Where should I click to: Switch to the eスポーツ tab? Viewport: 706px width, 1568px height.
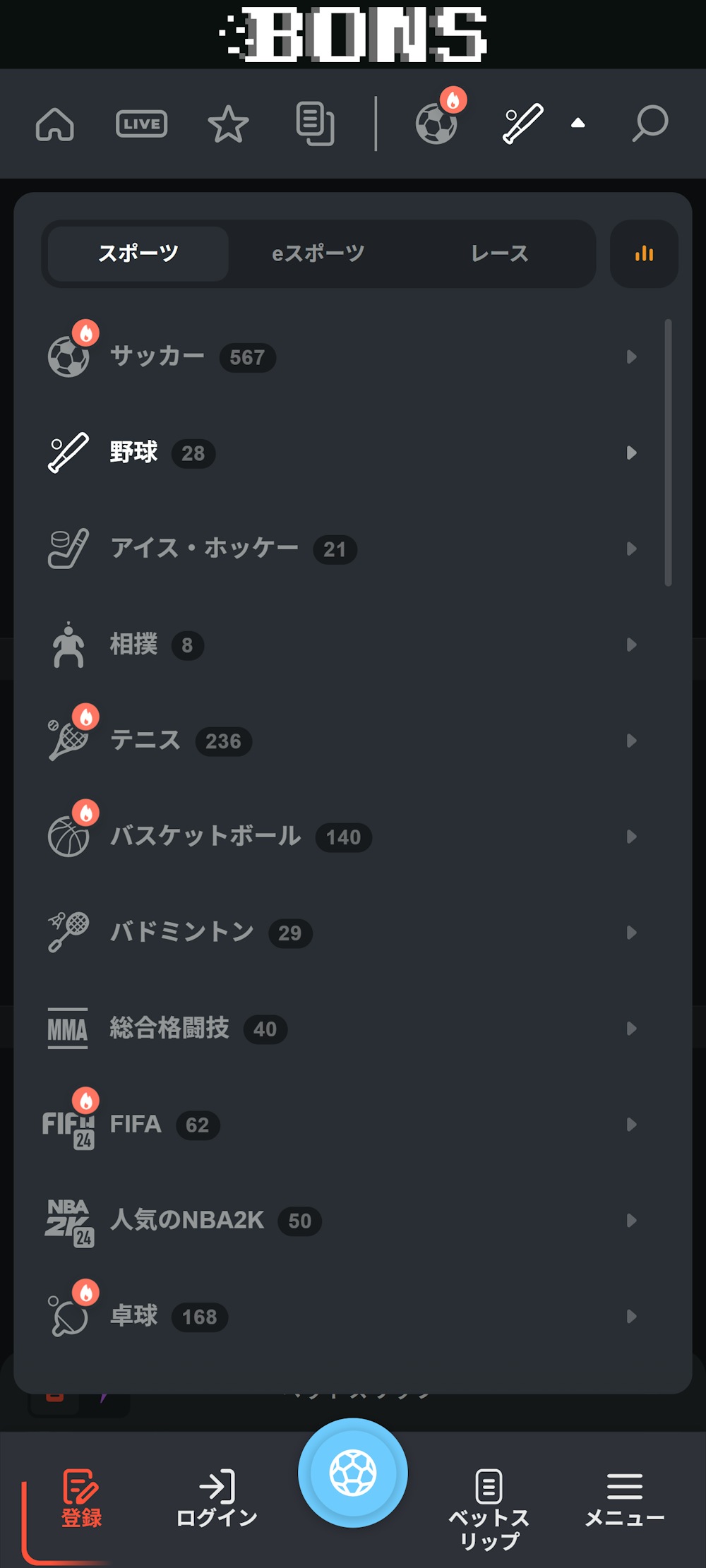tap(318, 253)
